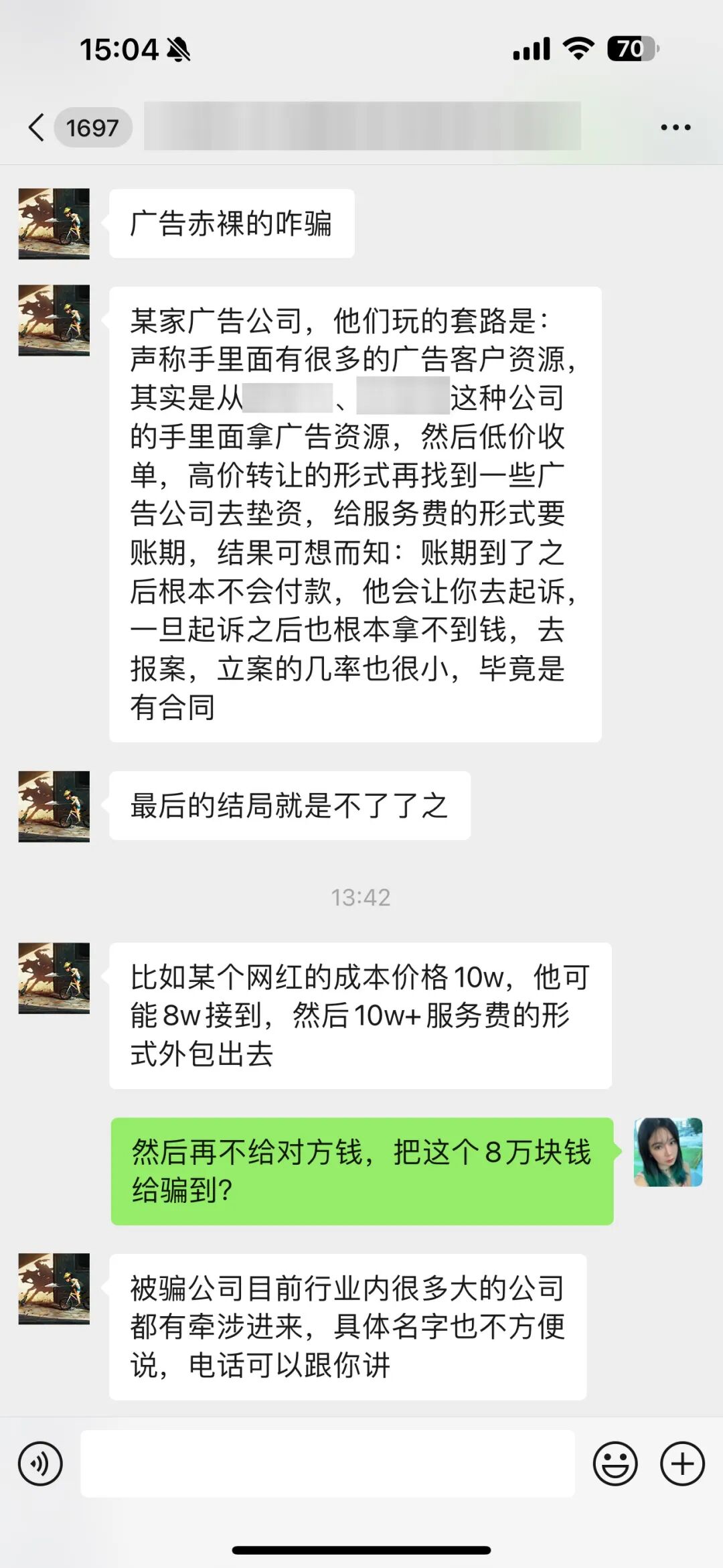Image resolution: width=723 pixels, height=1568 pixels.
Task: Open the emoji sticker panel
Action: (x=615, y=1464)
